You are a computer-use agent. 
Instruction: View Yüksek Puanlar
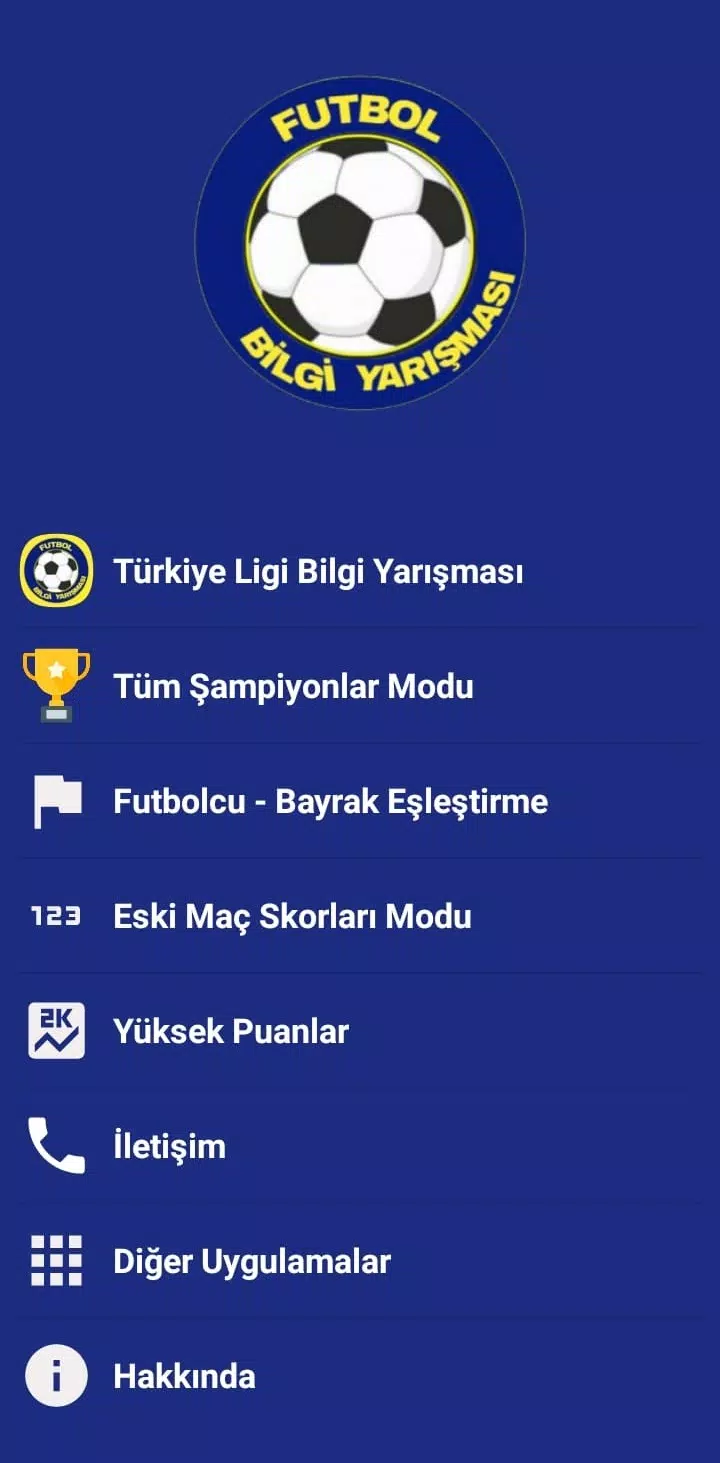coord(231,1032)
